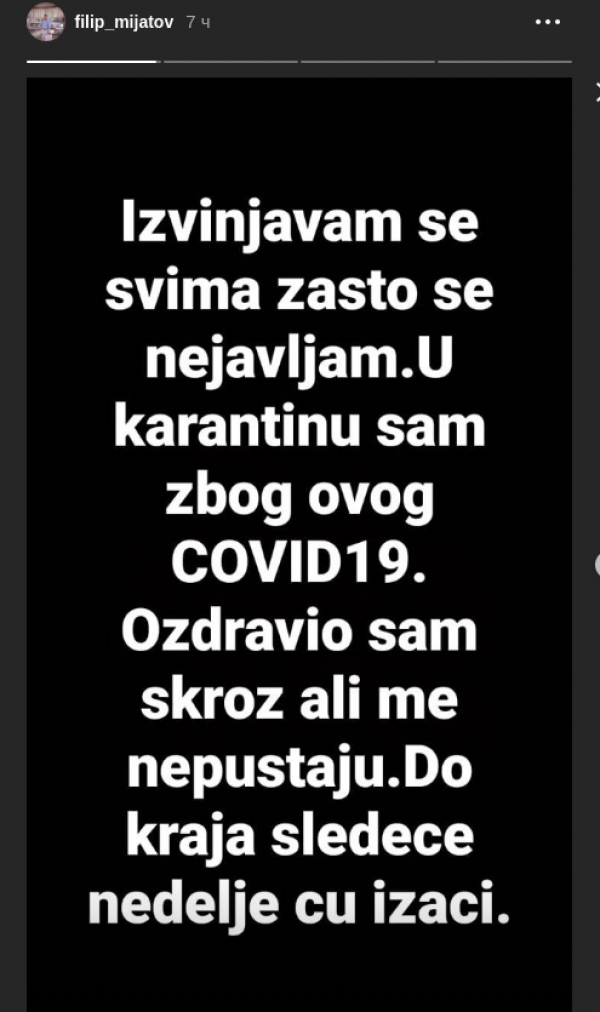Open the three-dot story options menu
This screenshot has width=600, height=1012.
pyautogui.click(x=547, y=21)
